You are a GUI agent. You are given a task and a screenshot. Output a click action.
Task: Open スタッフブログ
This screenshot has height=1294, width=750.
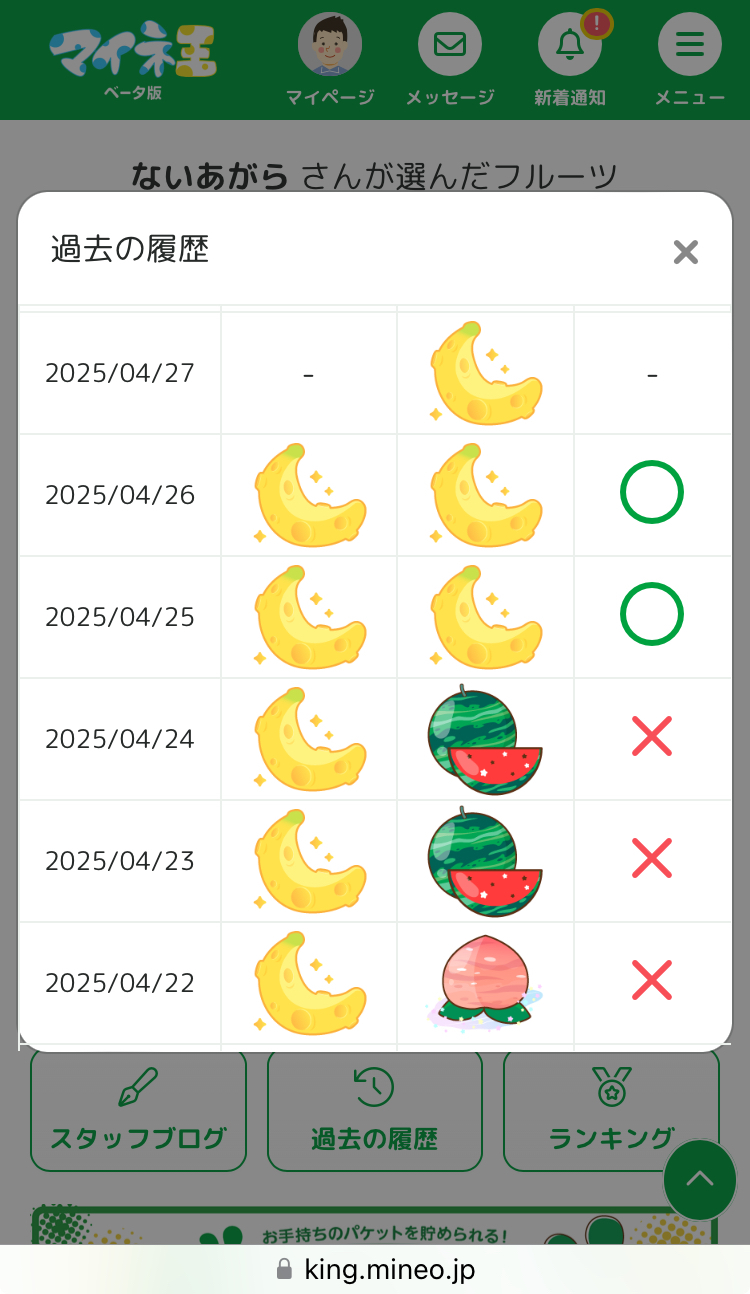138,1112
